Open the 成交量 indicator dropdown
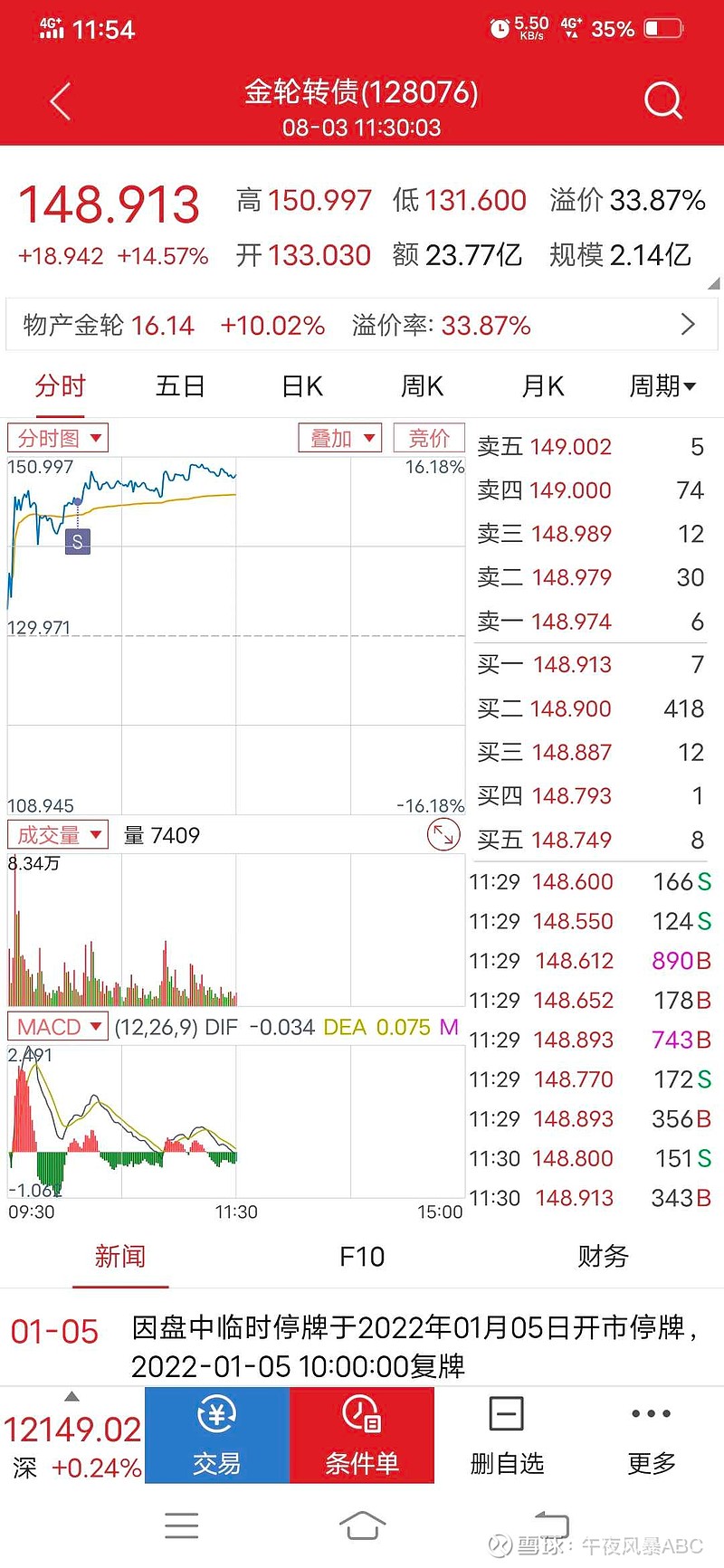The height and width of the screenshot is (1568, 724). point(58,834)
